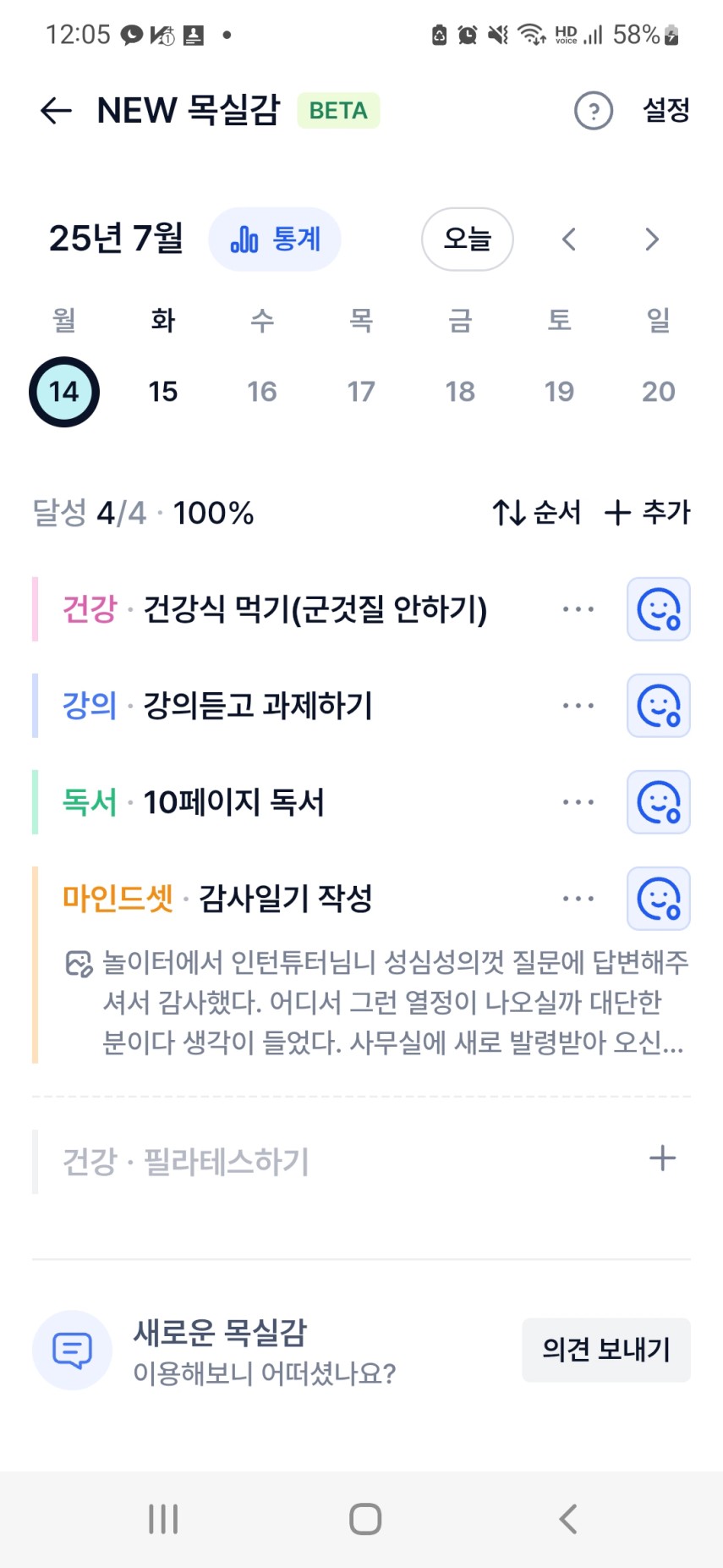Go back using the top-left arrow
Viewport: 723px width, 1568px height.
point(57,111)
